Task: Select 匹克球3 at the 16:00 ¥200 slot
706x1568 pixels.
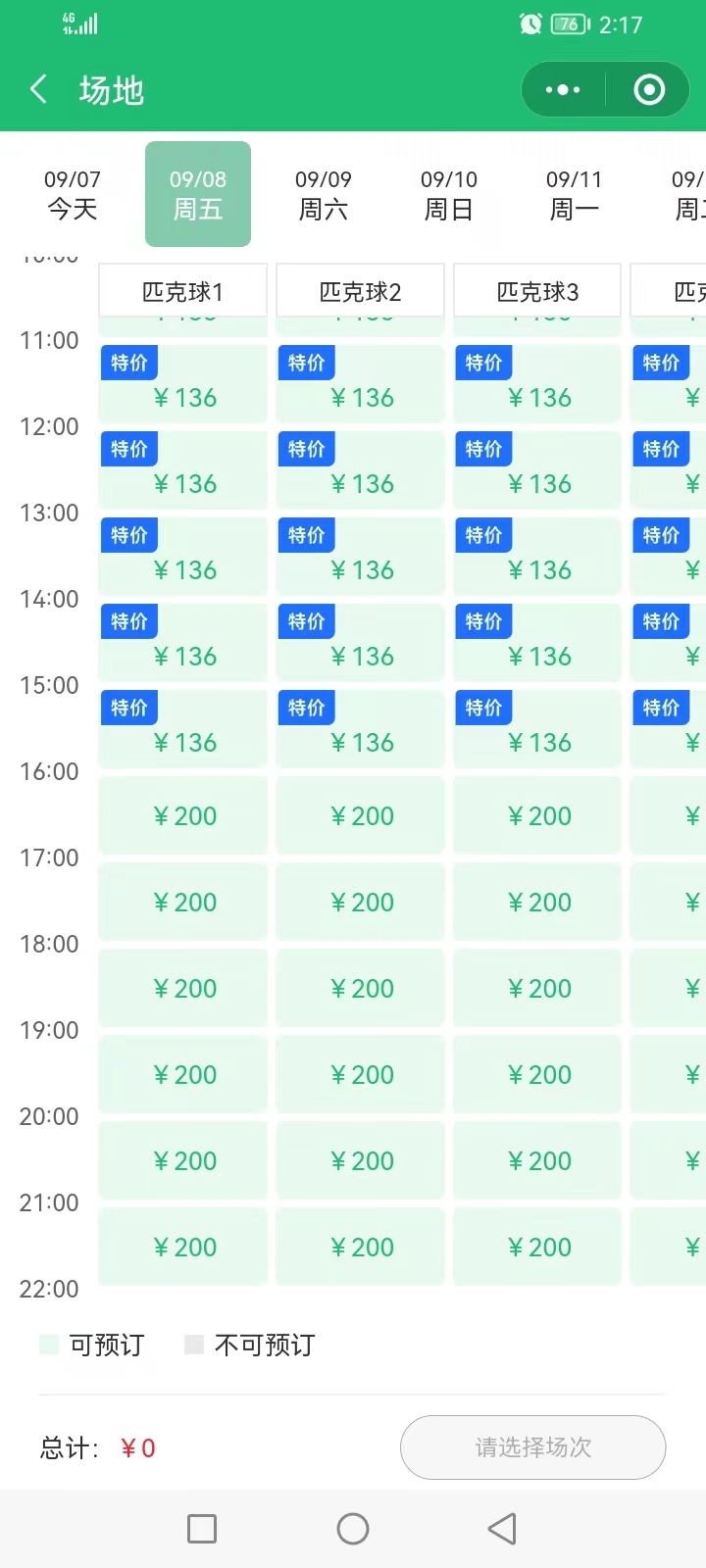Action: [x=537, y=815]
